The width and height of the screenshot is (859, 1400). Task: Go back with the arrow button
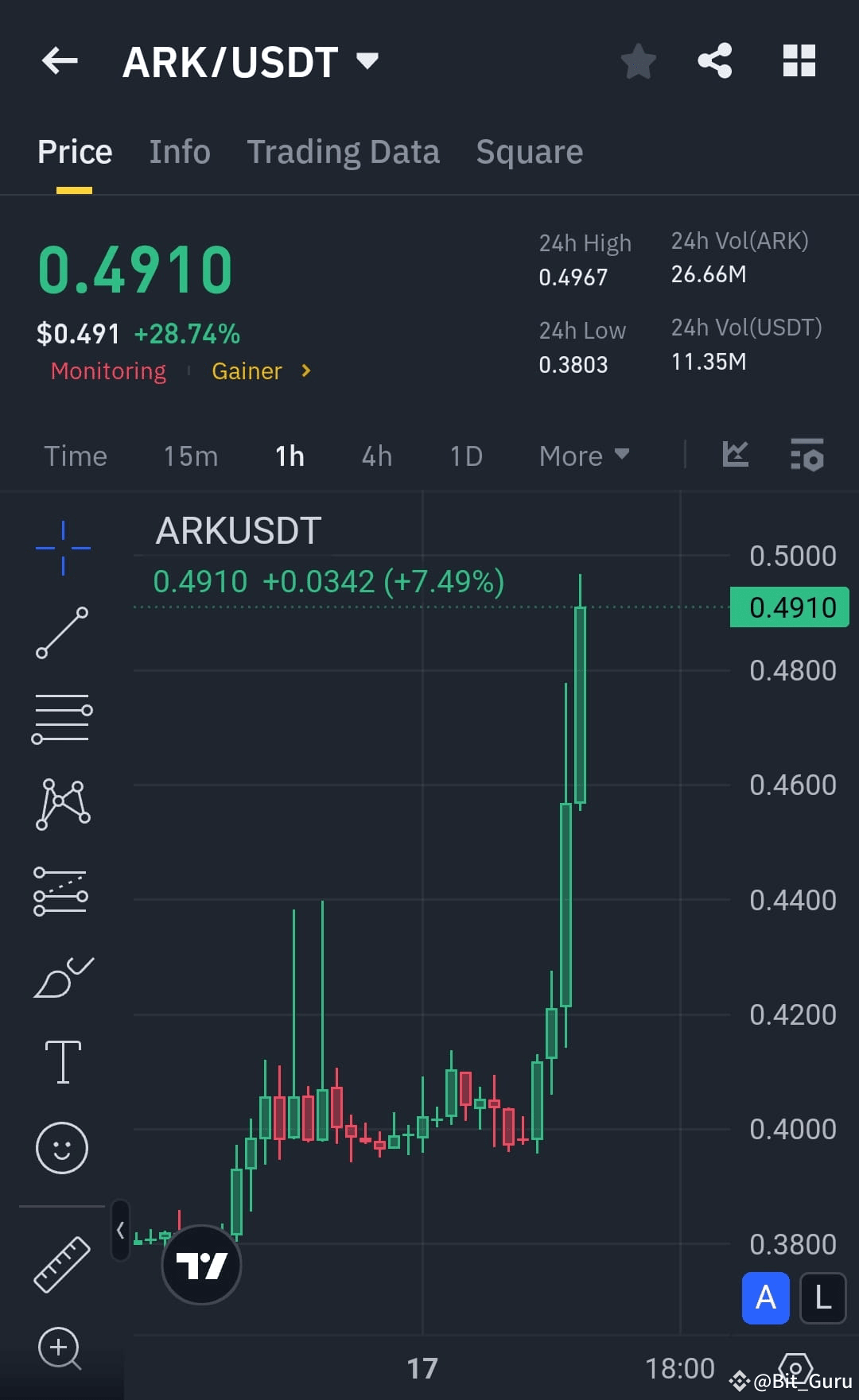pos(59,60)
